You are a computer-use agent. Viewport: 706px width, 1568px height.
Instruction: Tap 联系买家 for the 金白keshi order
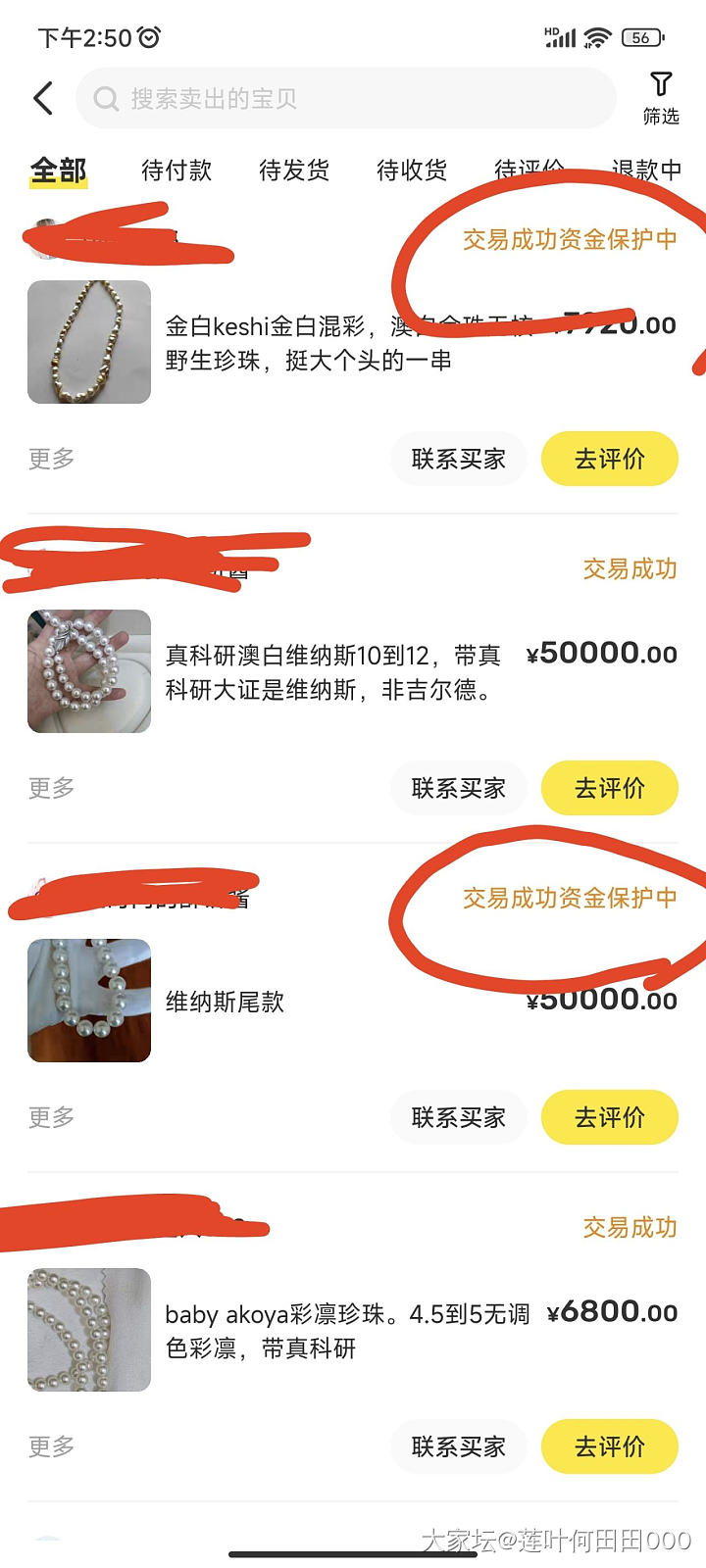point(458,459)
